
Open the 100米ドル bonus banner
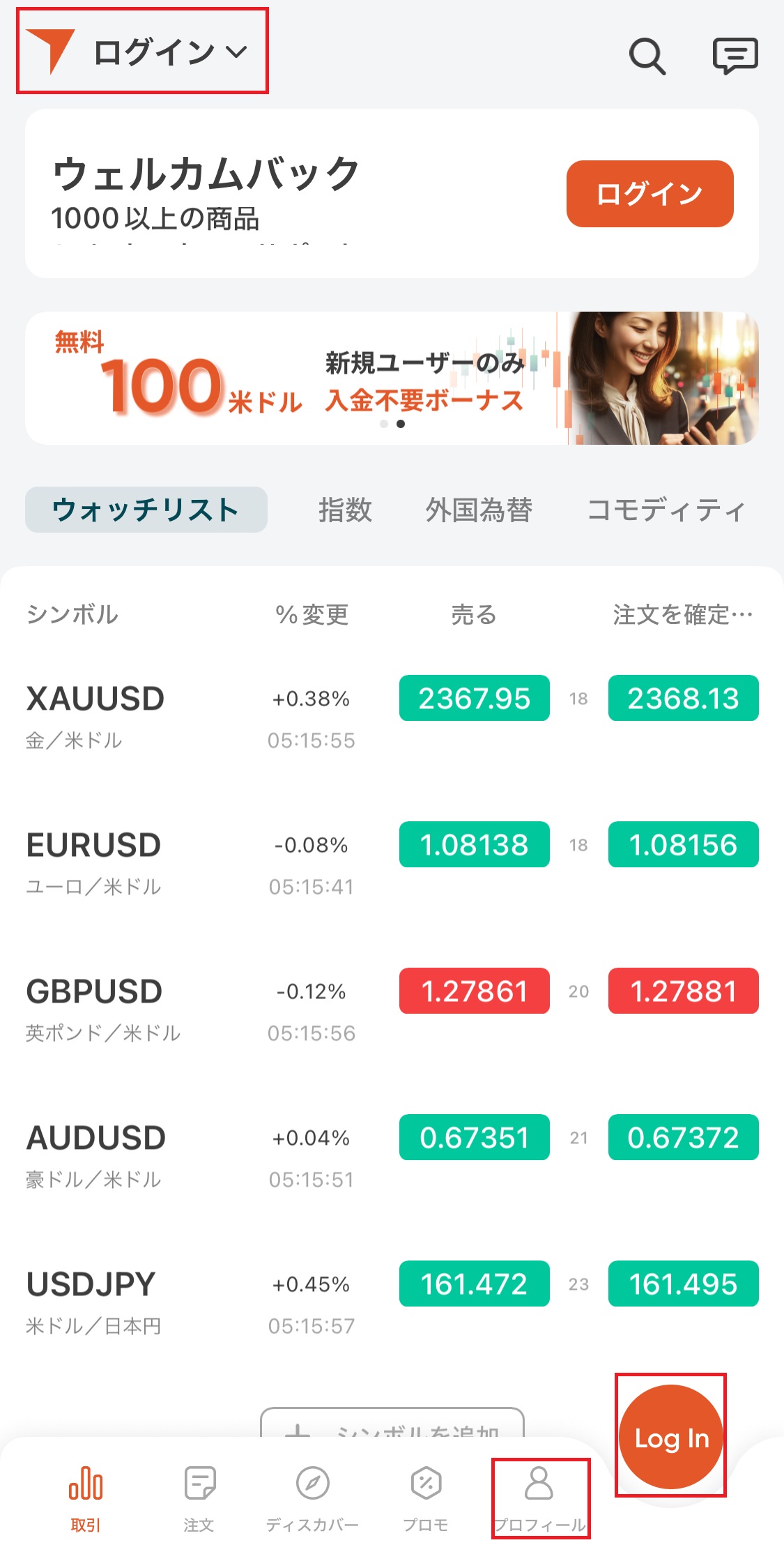392,378
